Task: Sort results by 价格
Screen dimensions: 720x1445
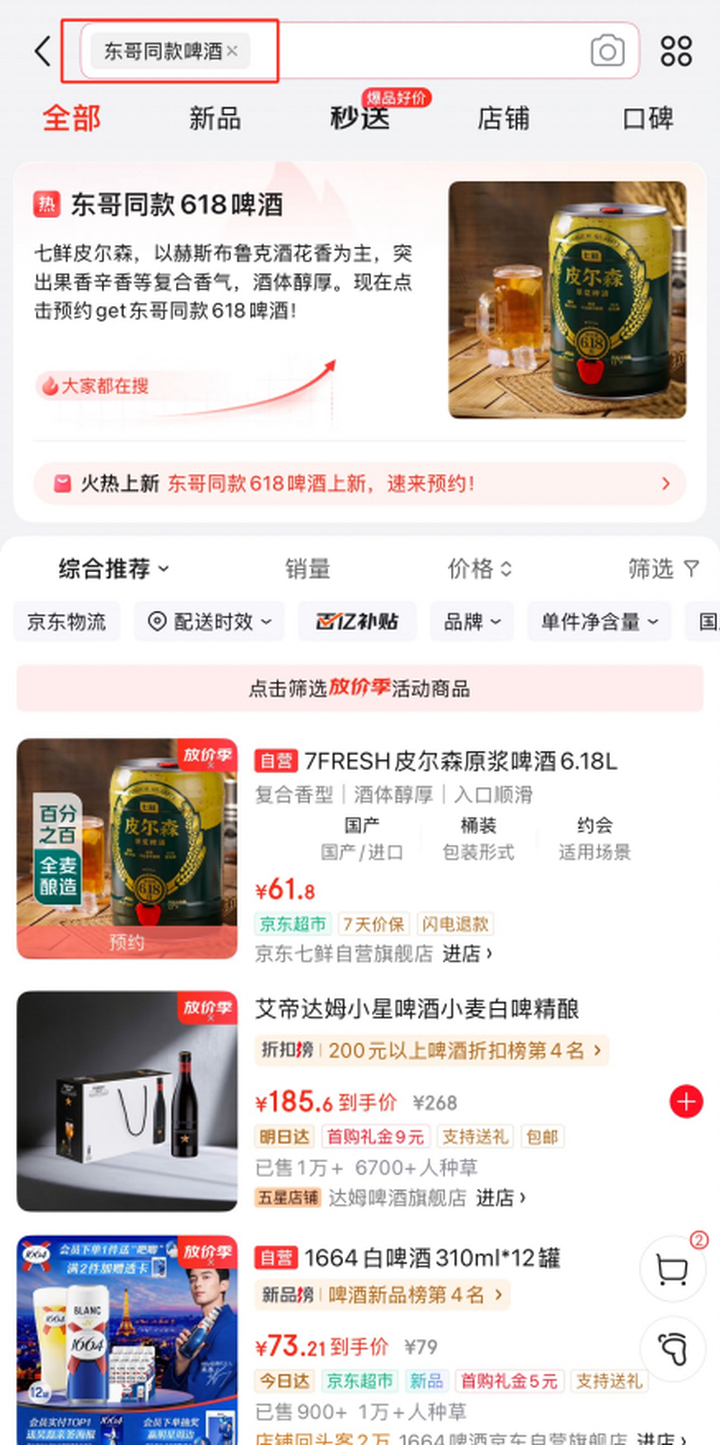Action: (479, 569)
